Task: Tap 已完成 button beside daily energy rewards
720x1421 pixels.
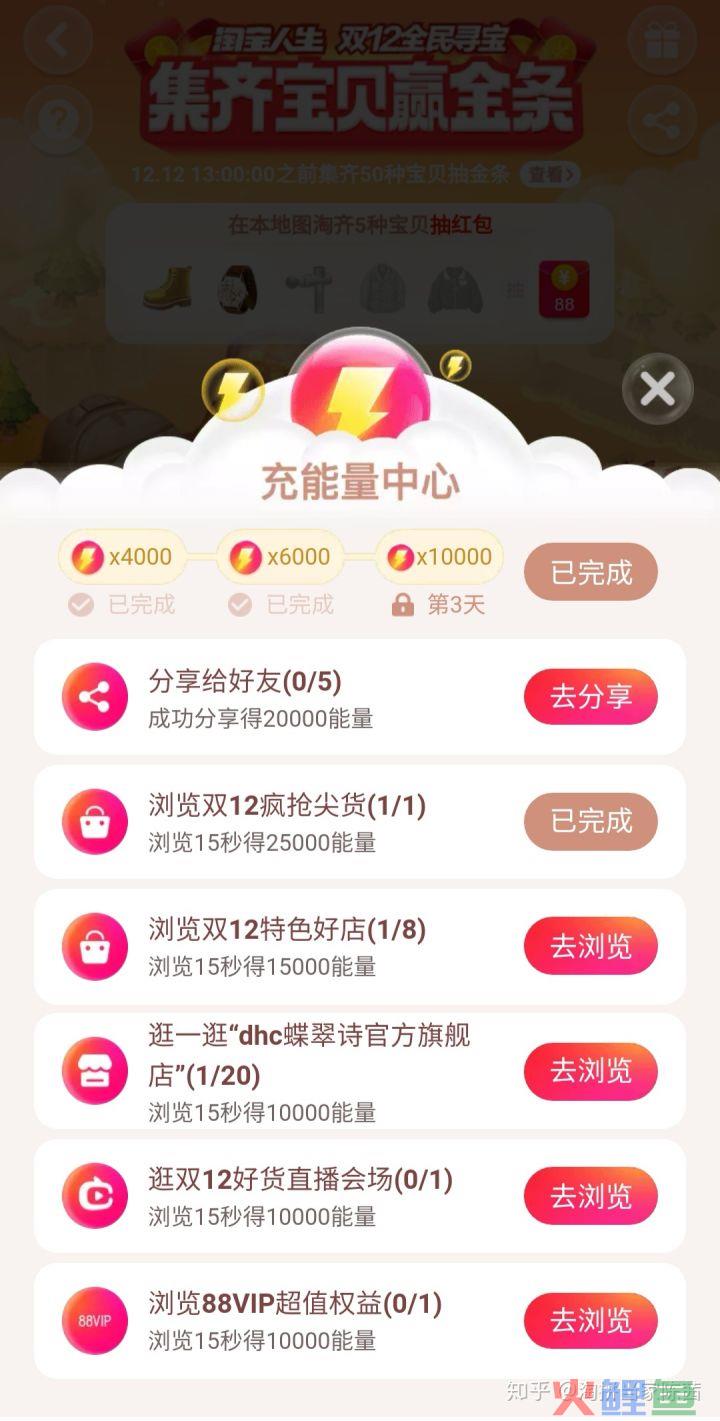Action: pyautogui.click(x=590, y=573)
